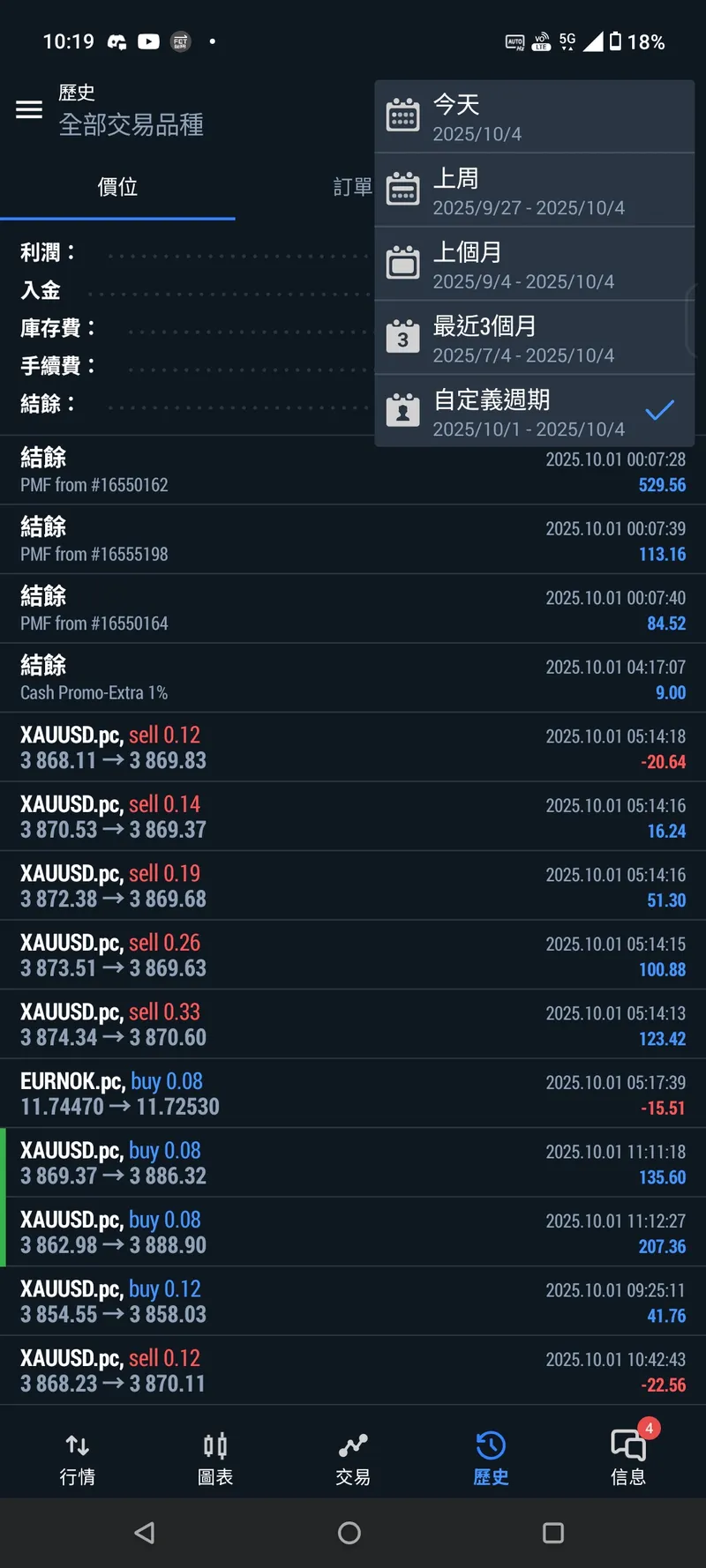
Task: Go to 行情 quotes tab
Action: click(x=78, y=1460)
